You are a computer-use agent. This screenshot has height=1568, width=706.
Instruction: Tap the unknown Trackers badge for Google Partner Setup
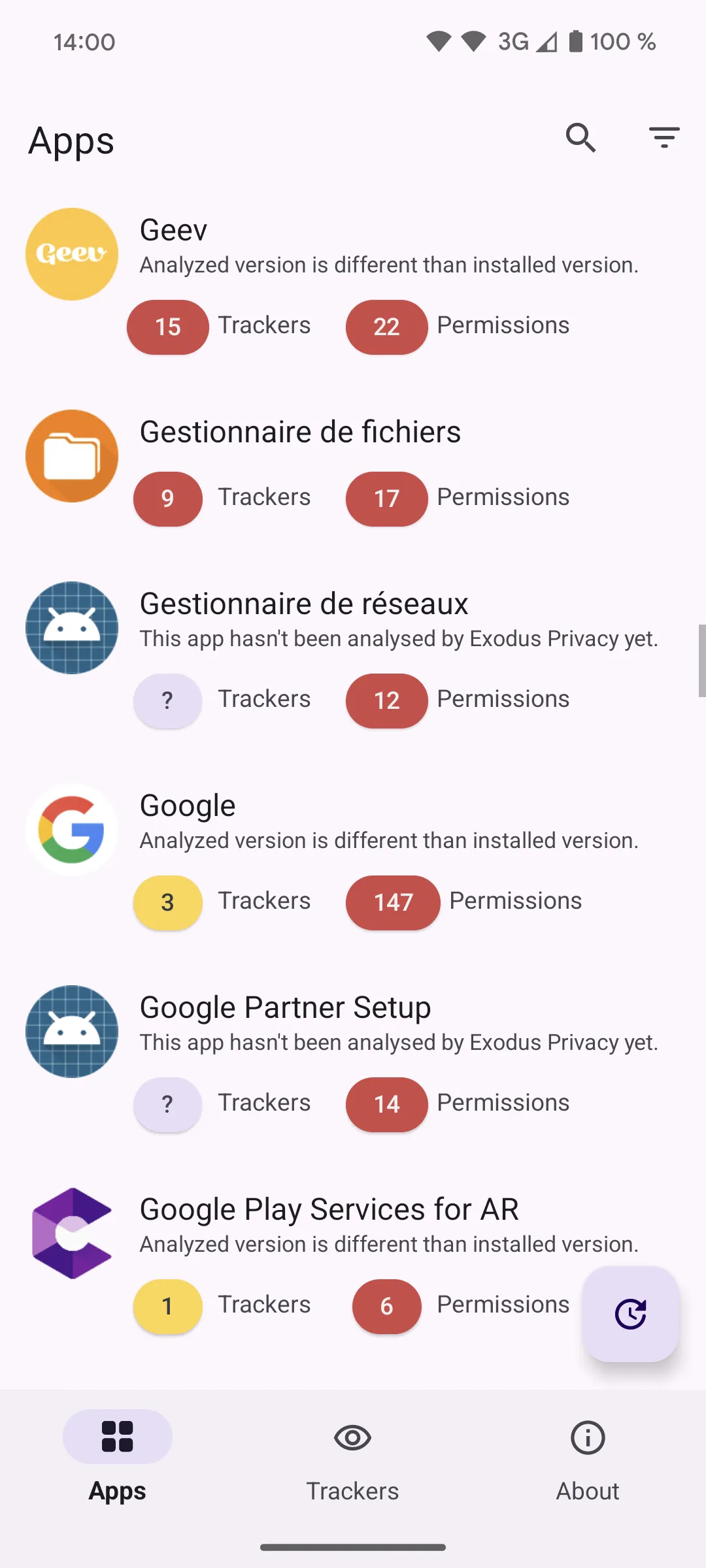click(x=167, y=1104)
